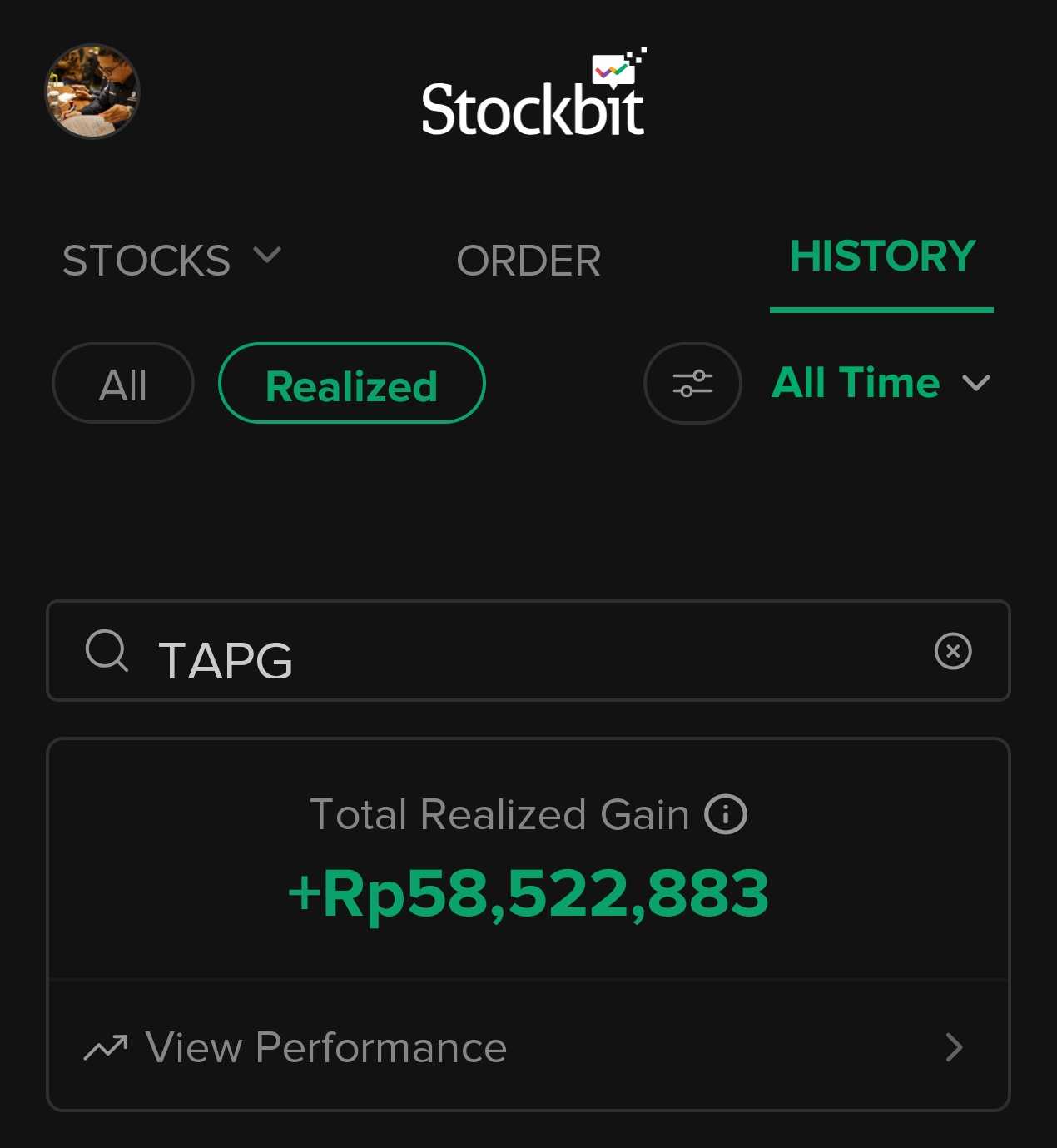Switch to the ORDER tab
The height and width of the screenshot is (1148, 1057).
pyautogui.click(x=528, y=261)
